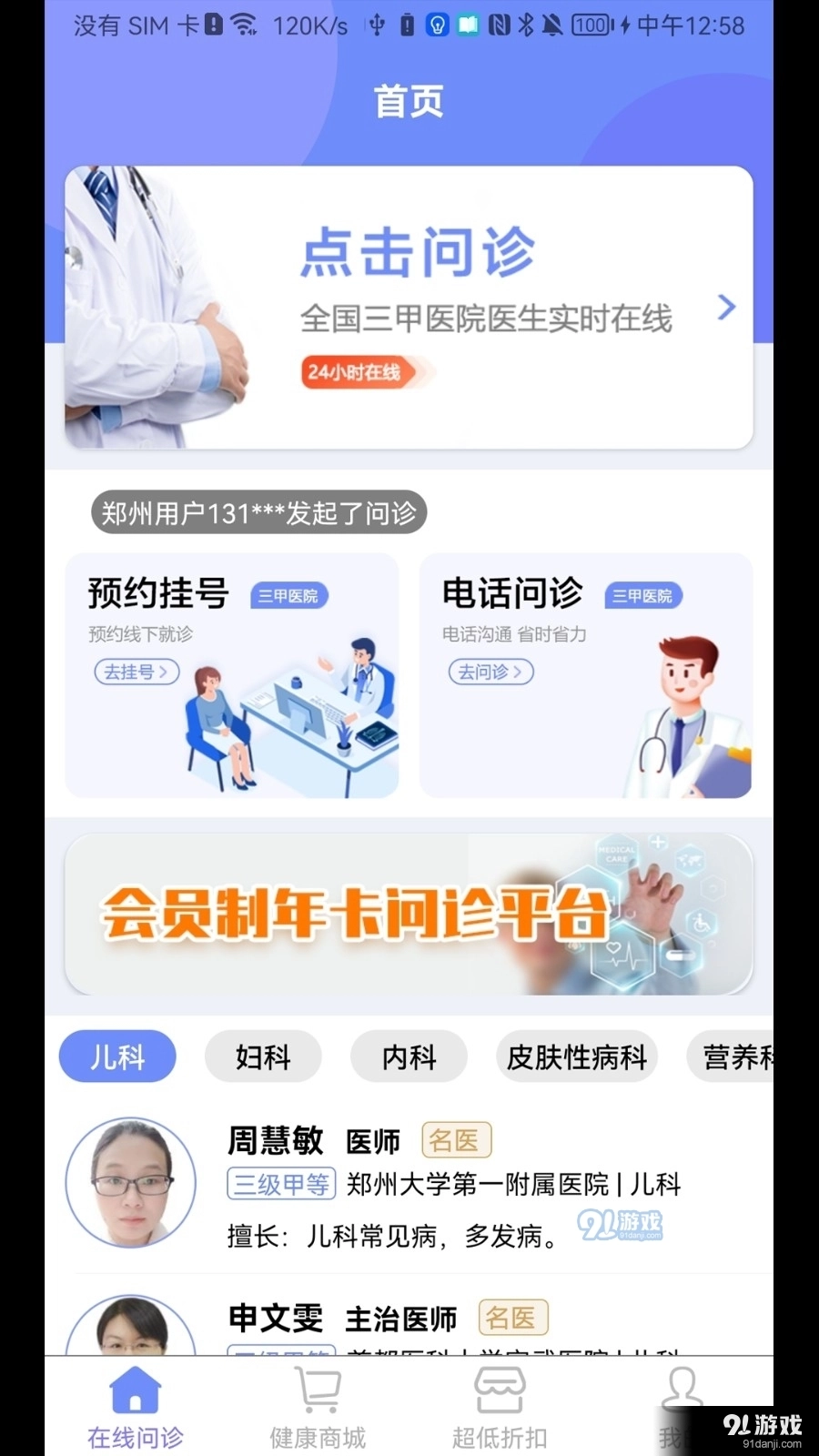Select the 儿科 category tab
Image resolution: width=819 pixels, height=1456 pixels.
(118, 1057)
